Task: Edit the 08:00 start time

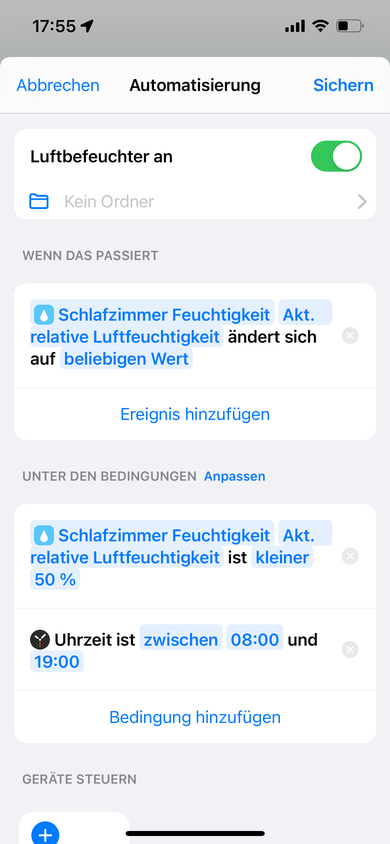Action: coord(255,640)
